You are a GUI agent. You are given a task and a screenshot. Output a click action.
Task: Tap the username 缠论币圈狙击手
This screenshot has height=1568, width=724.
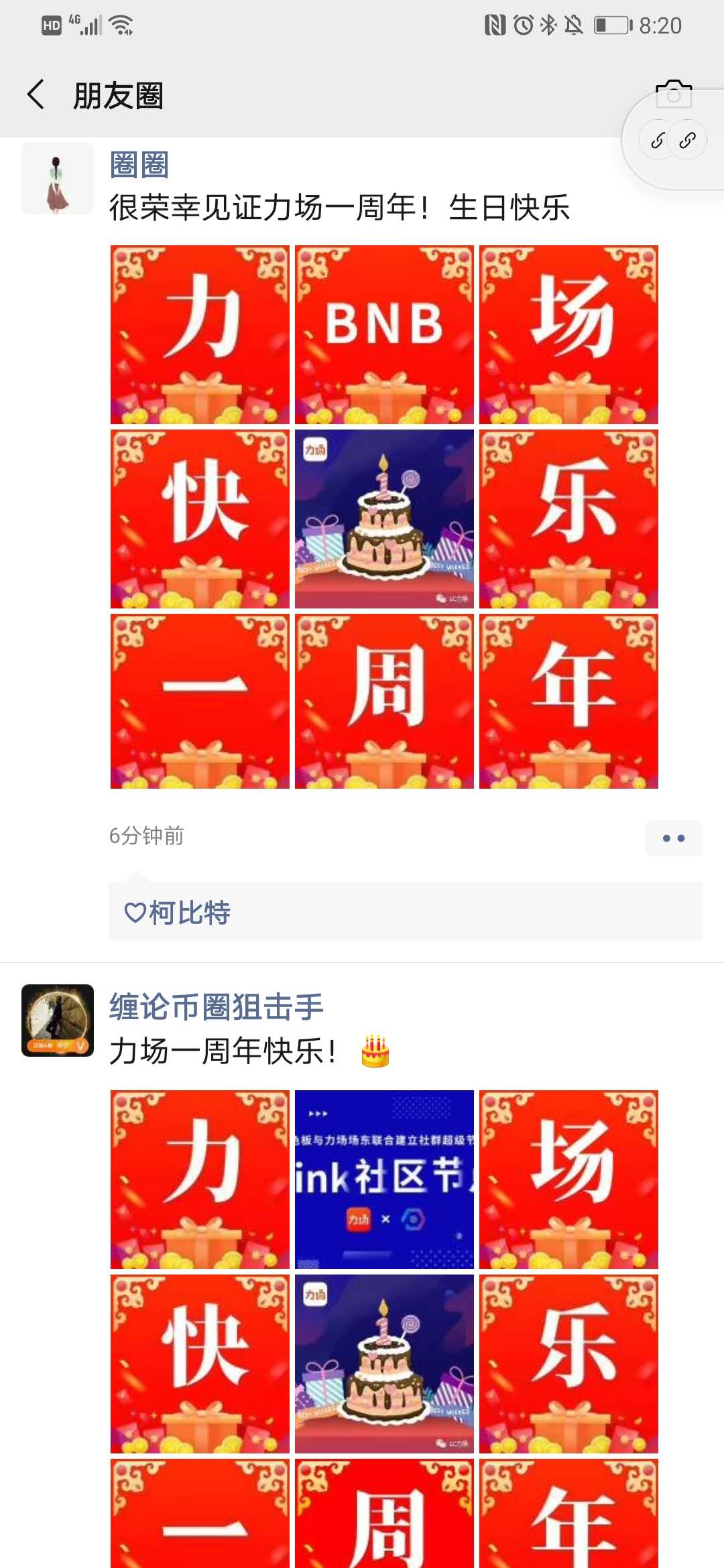coord(217,1006)
